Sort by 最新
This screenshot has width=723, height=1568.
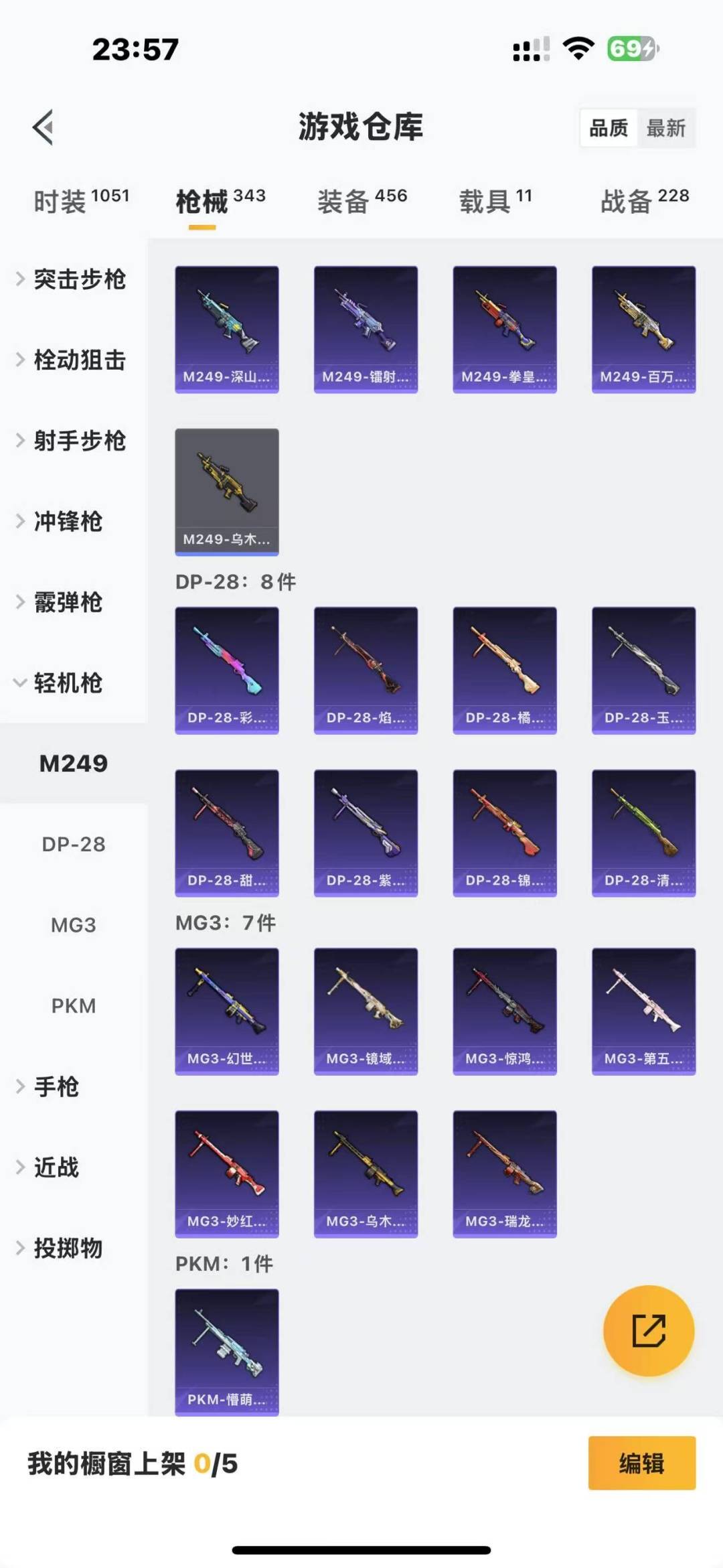coord(666,128)
